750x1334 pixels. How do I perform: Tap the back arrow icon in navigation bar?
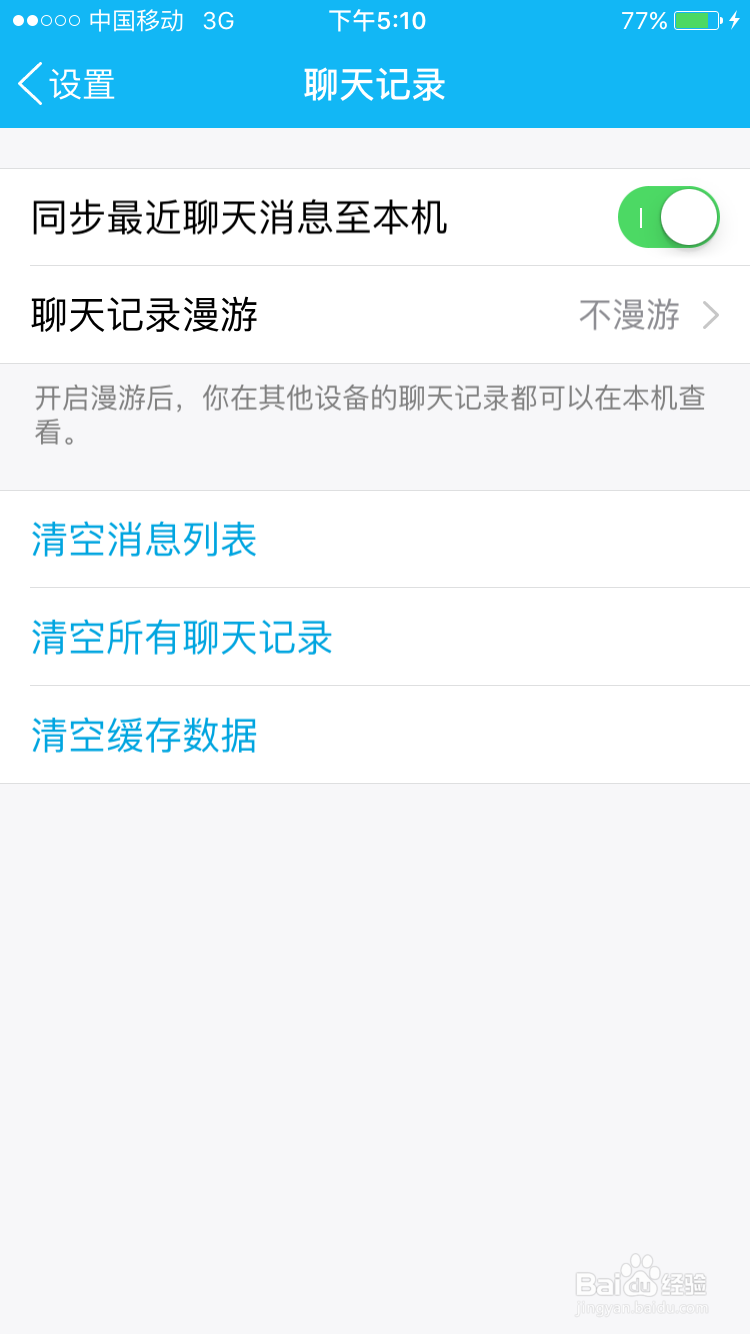[29, 86]
